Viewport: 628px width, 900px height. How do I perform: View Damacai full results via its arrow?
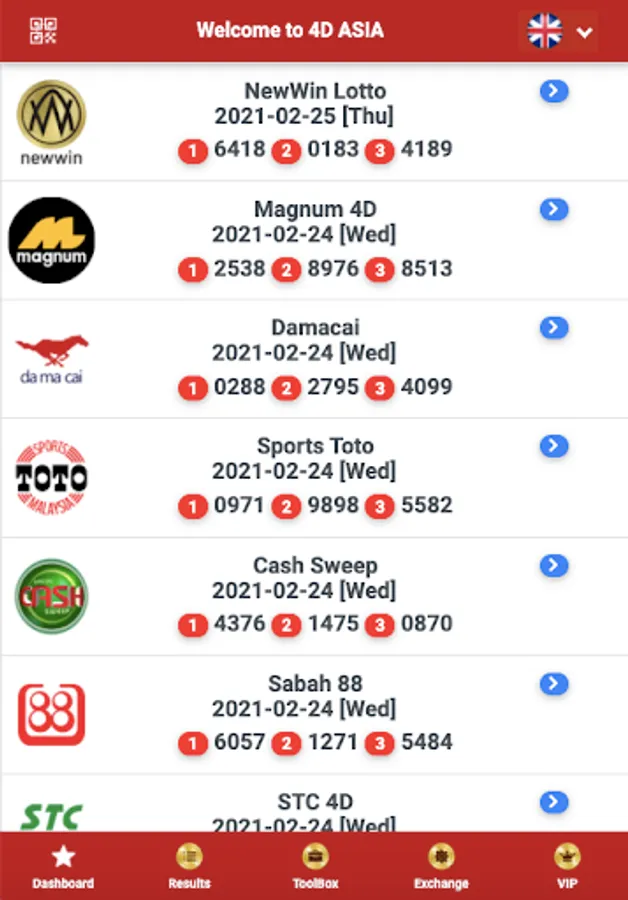[554, 328]
